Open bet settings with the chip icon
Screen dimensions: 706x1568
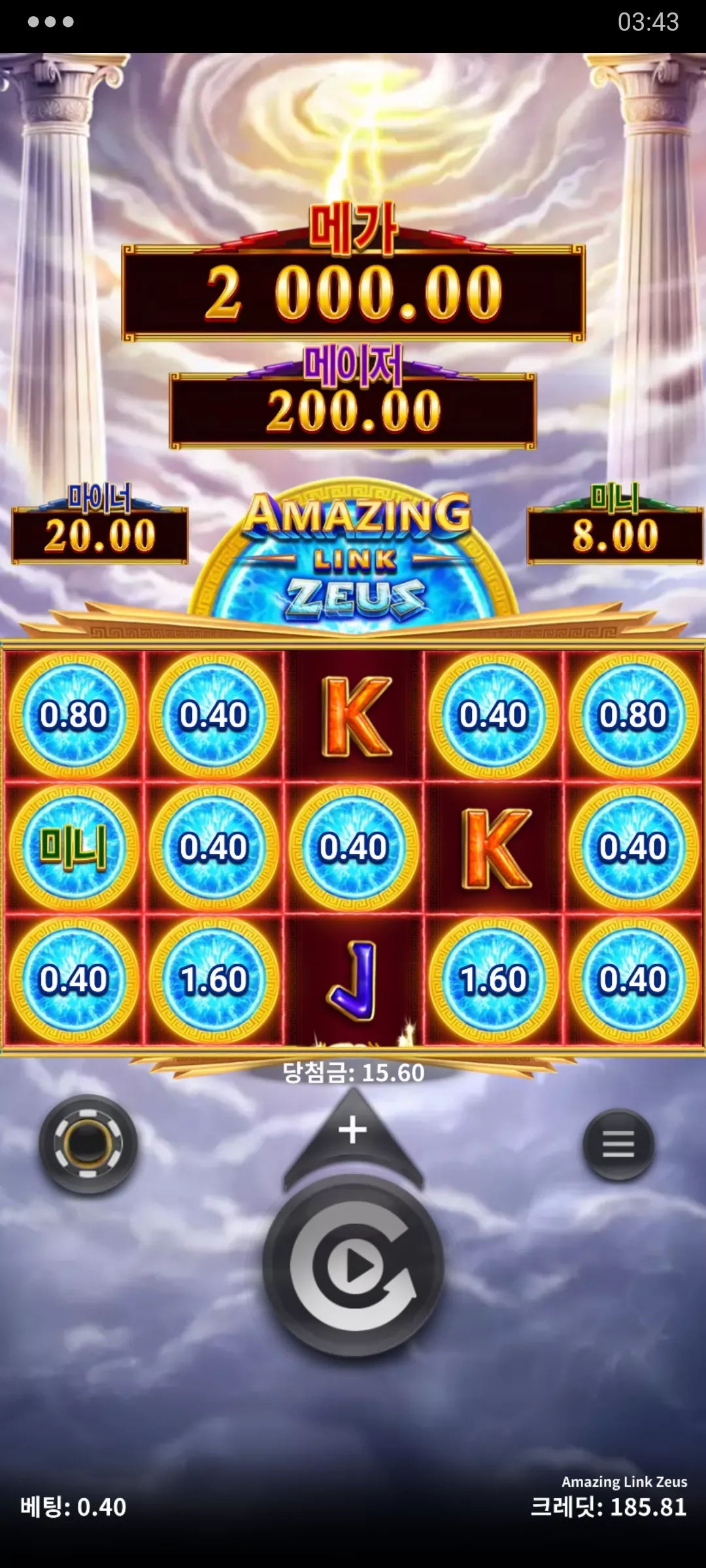click(x=88, y=1144)
